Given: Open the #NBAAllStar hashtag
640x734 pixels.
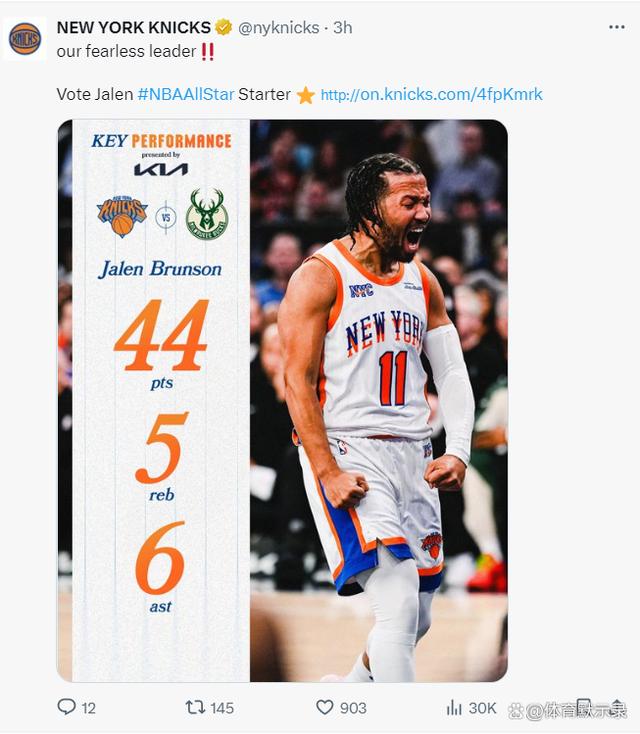Looking at the screenshot, I should [185, 94].
